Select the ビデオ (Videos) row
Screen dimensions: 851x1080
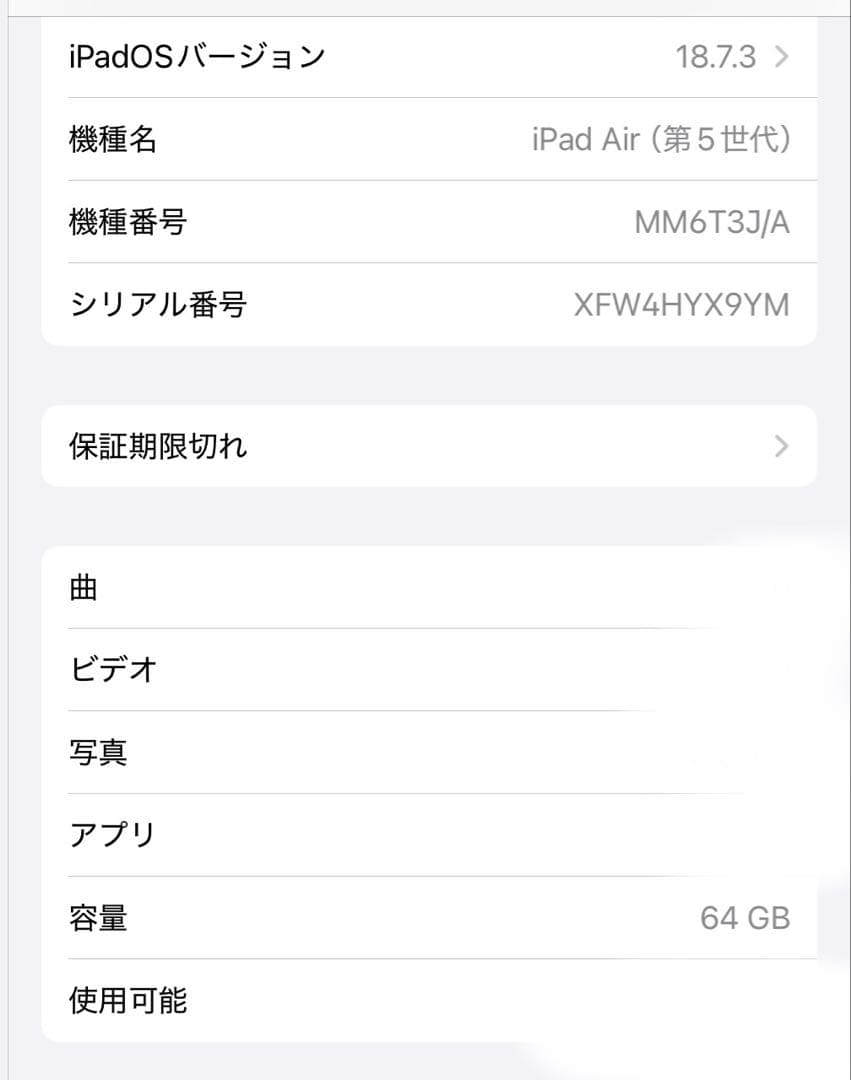click(x=425, y=670)
